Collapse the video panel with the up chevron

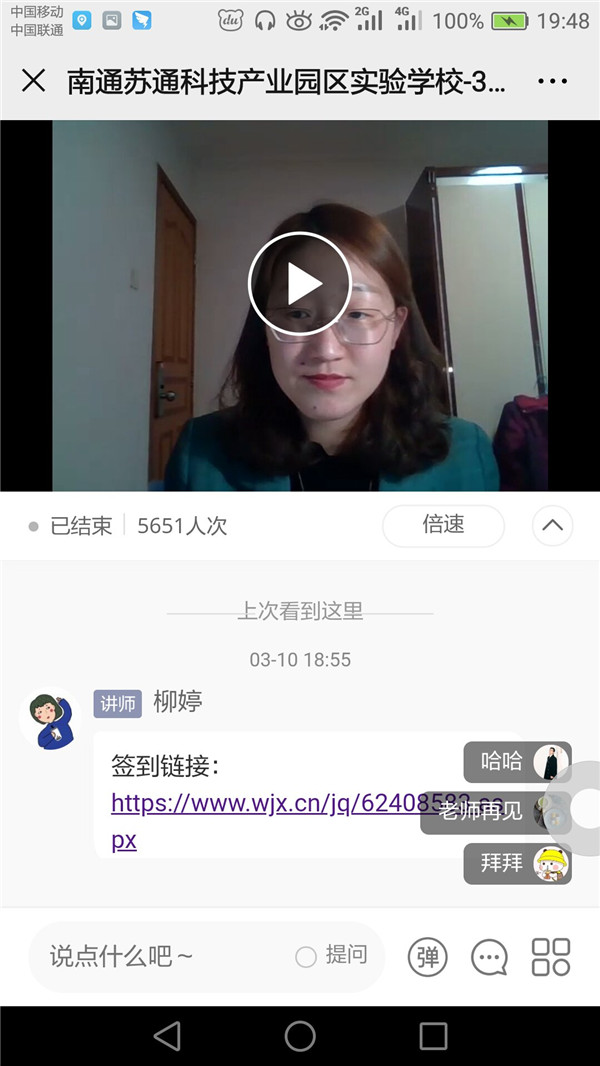(x=552, y=525)
